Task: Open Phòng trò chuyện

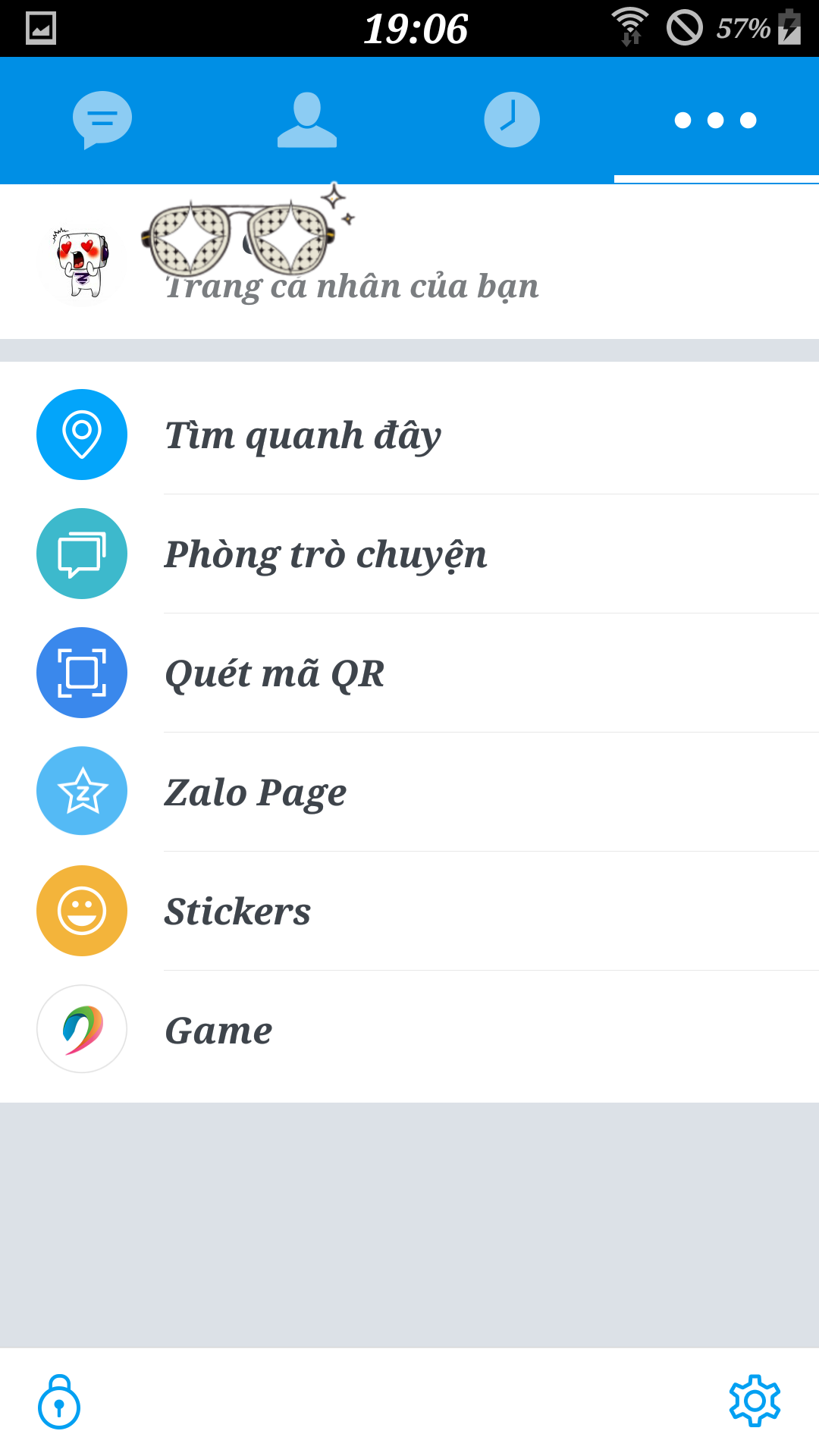Action: coord(409,554)
